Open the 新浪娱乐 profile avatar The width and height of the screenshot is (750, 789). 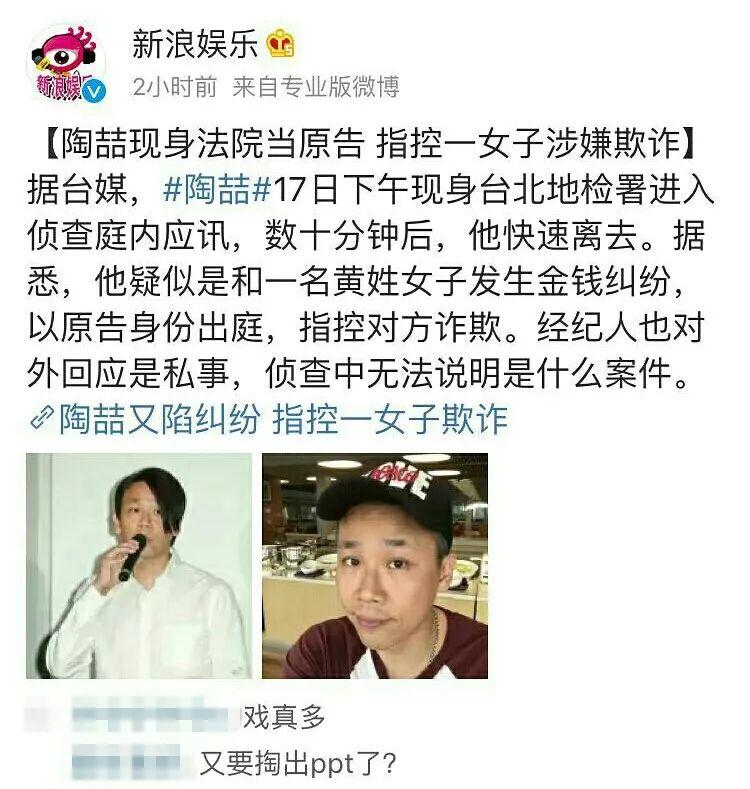tap(67, 63)
